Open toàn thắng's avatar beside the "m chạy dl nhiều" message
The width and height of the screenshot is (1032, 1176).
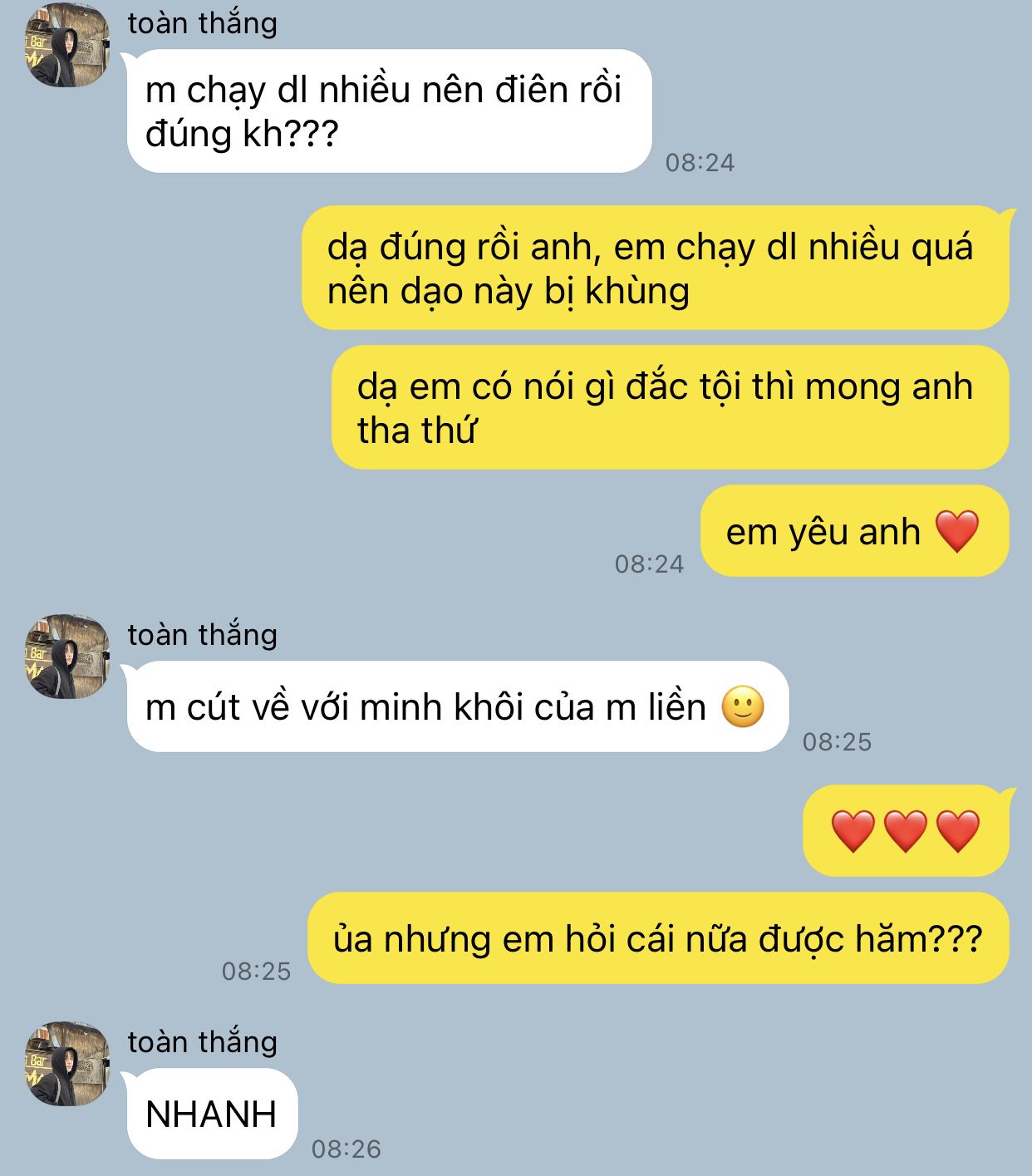pos(66,46)
